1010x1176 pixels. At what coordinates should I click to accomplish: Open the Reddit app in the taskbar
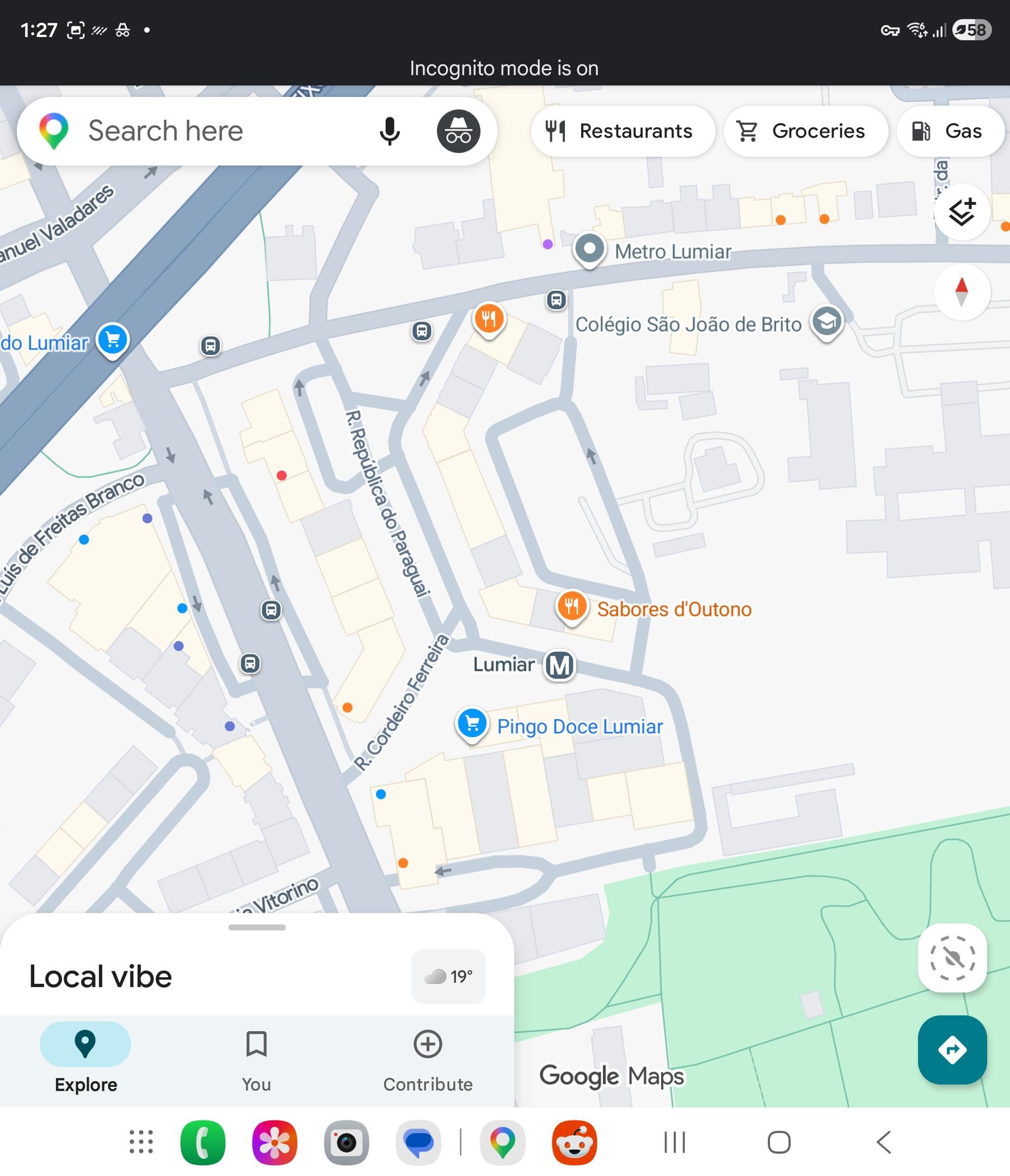[x=574, y=1142]
